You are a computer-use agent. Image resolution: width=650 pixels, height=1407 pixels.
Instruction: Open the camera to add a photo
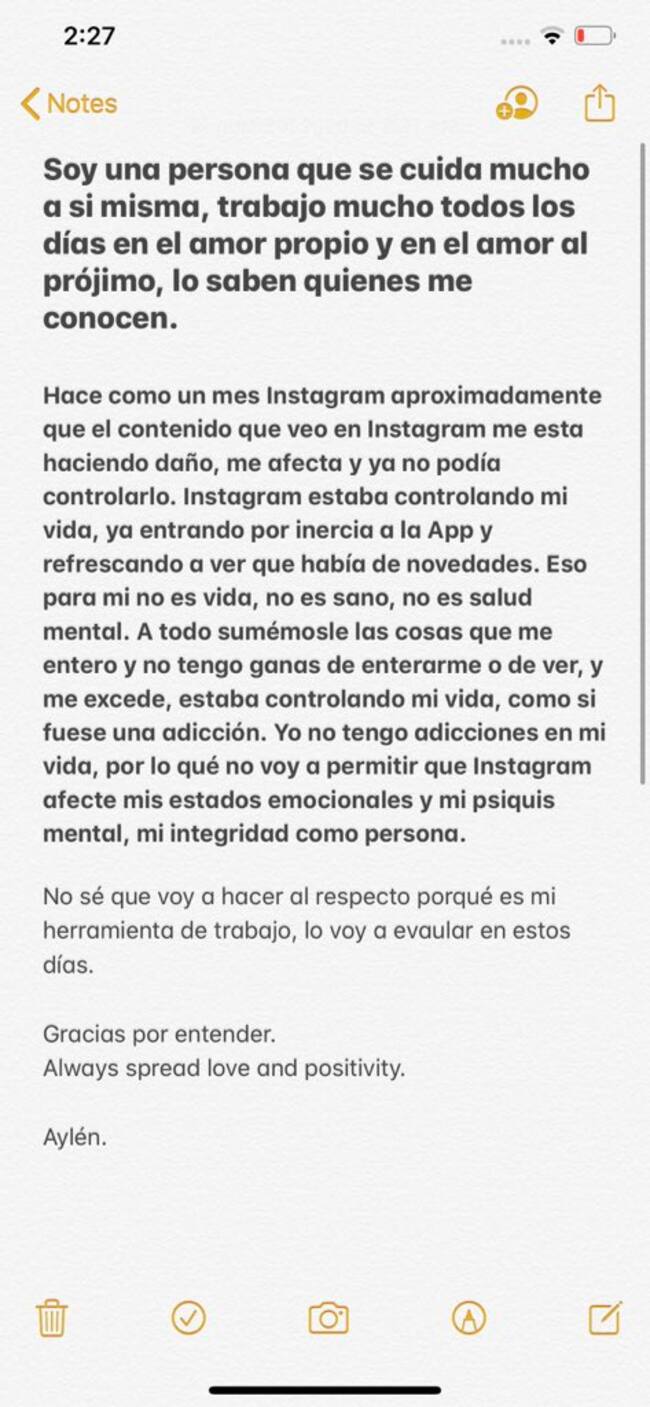pos(328,1318)
